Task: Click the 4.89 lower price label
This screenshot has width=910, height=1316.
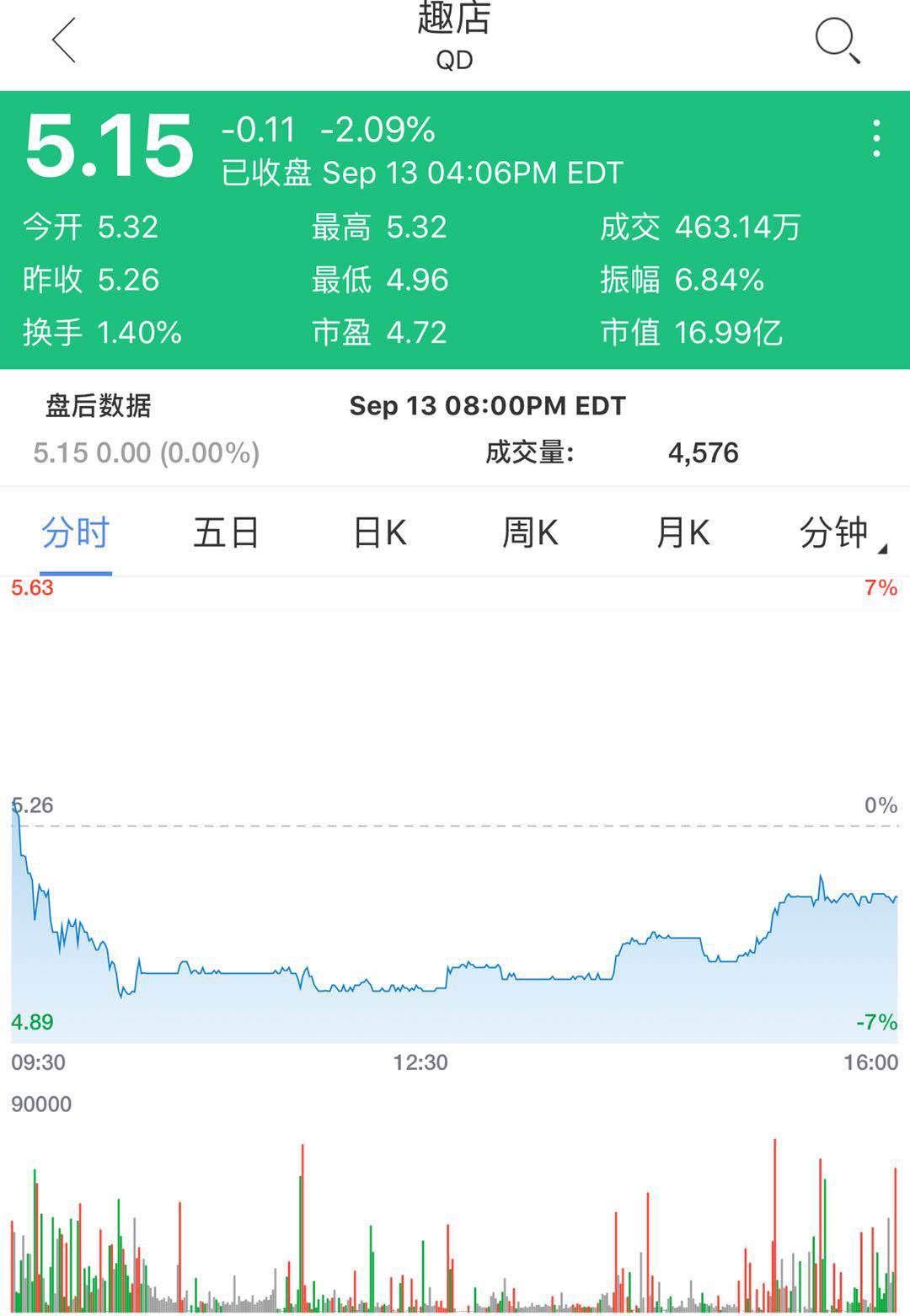Action: click(33, 1024)
